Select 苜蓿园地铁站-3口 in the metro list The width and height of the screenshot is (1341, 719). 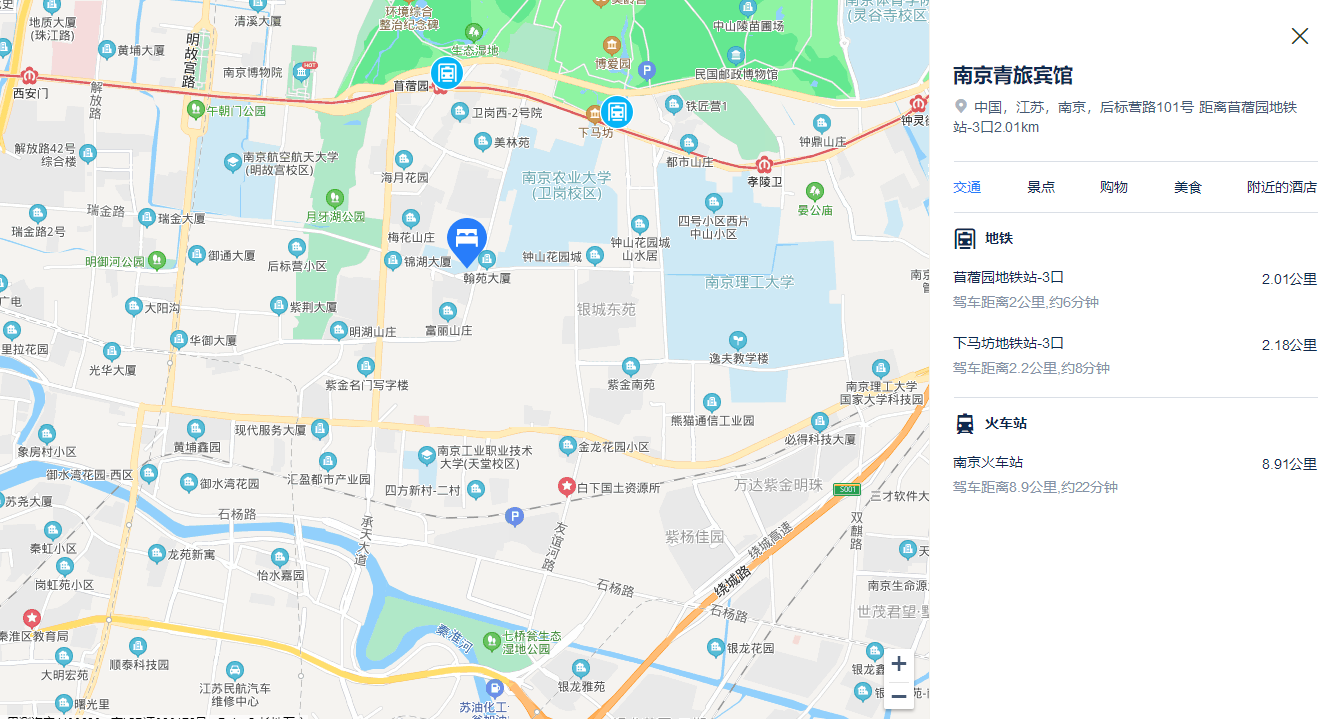click(x=1009, y=277)
